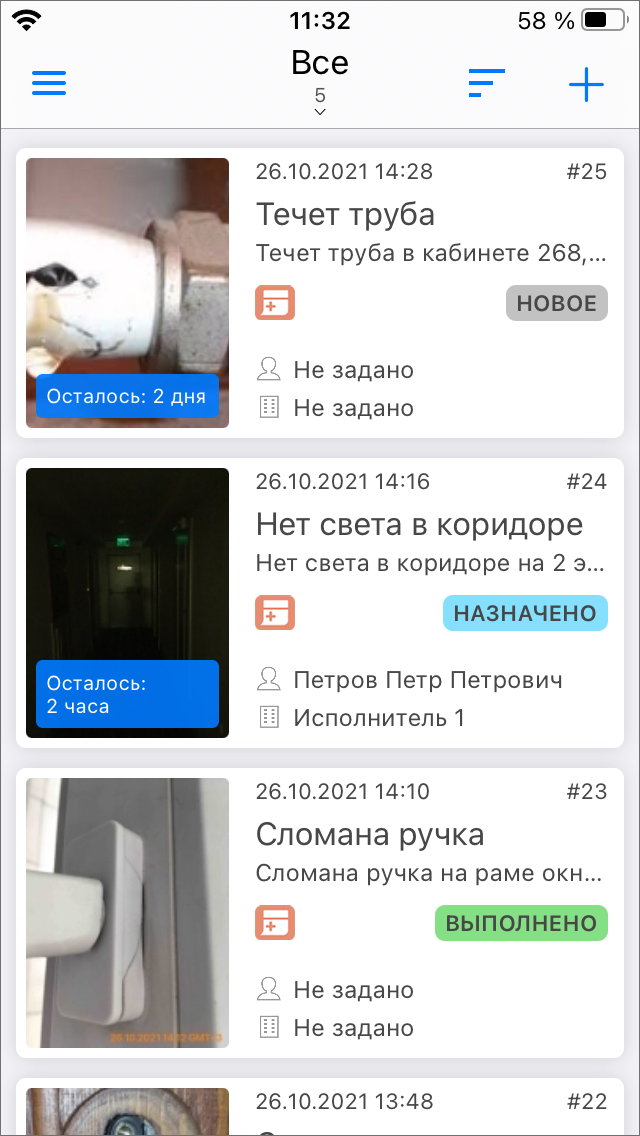
Task: Open request #23 Сломана ручка
Action: [x=320, y=913]
